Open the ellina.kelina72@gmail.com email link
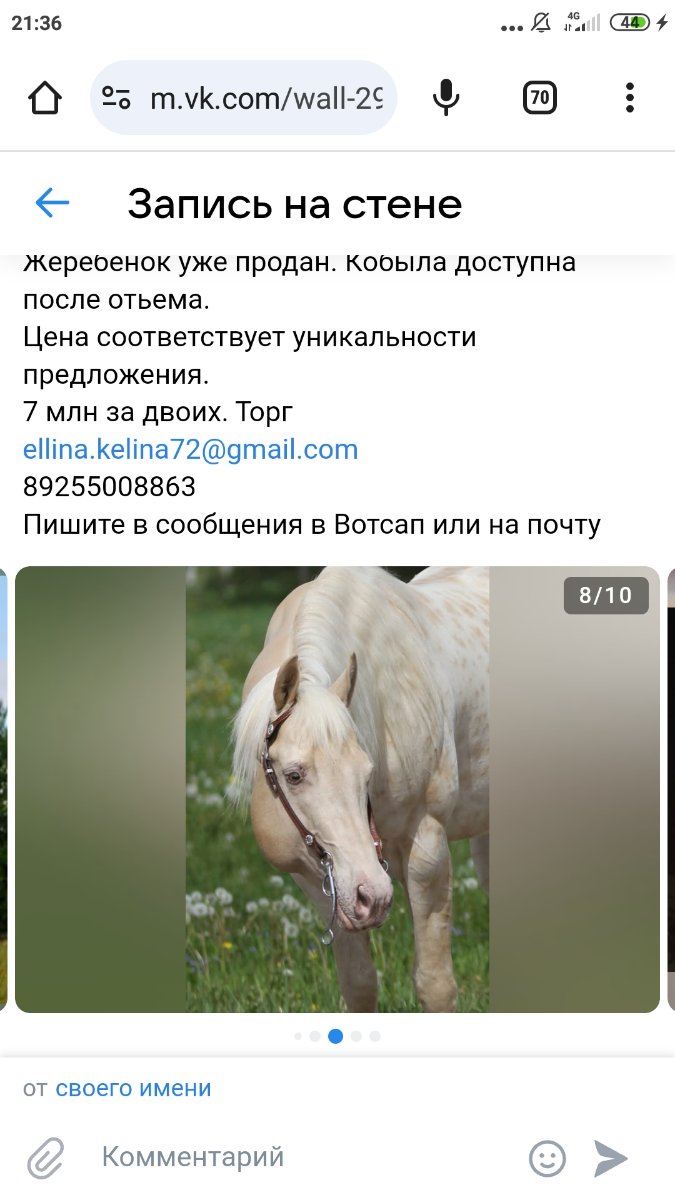Viewport: 675px width, 1200px height. 190,450
